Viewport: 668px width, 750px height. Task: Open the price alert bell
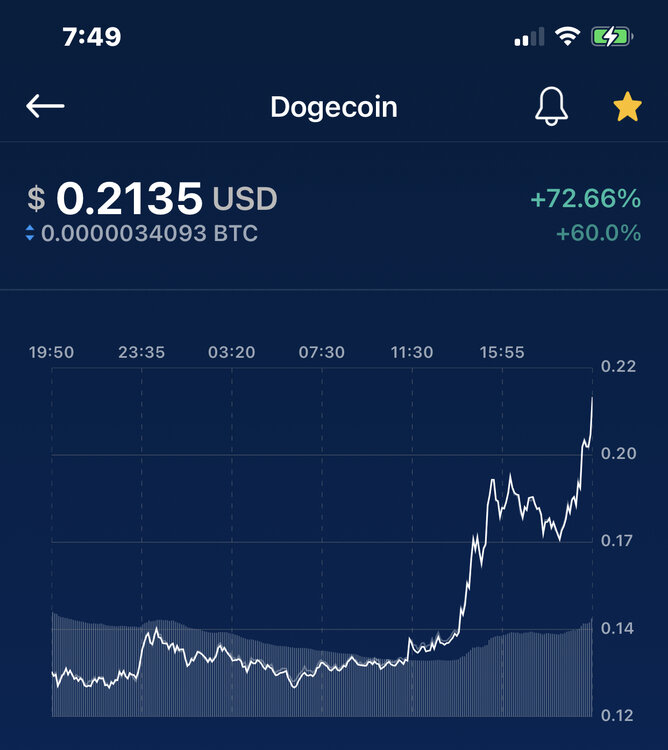tap(551, 107)
